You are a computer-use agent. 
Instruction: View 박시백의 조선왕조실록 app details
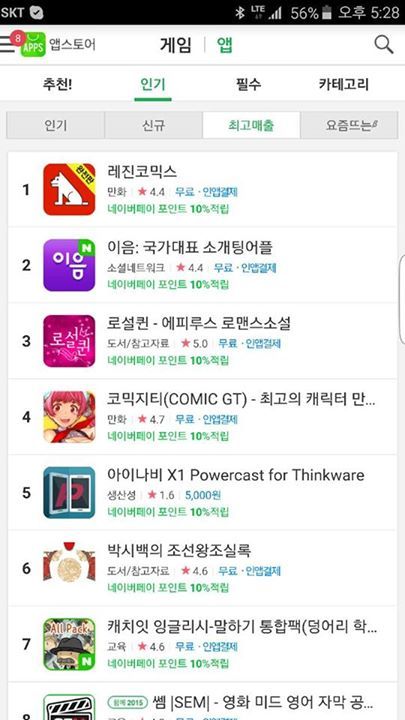click(202, 568)
